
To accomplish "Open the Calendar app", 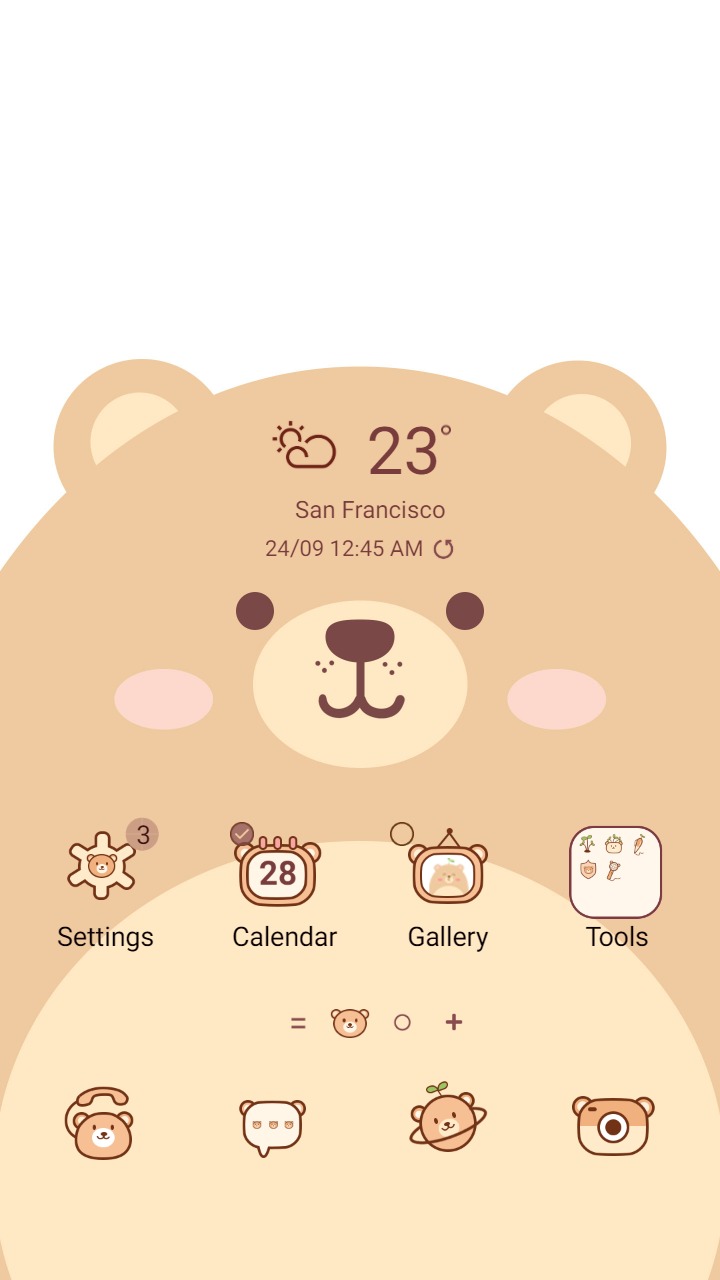I will [283, 870].
